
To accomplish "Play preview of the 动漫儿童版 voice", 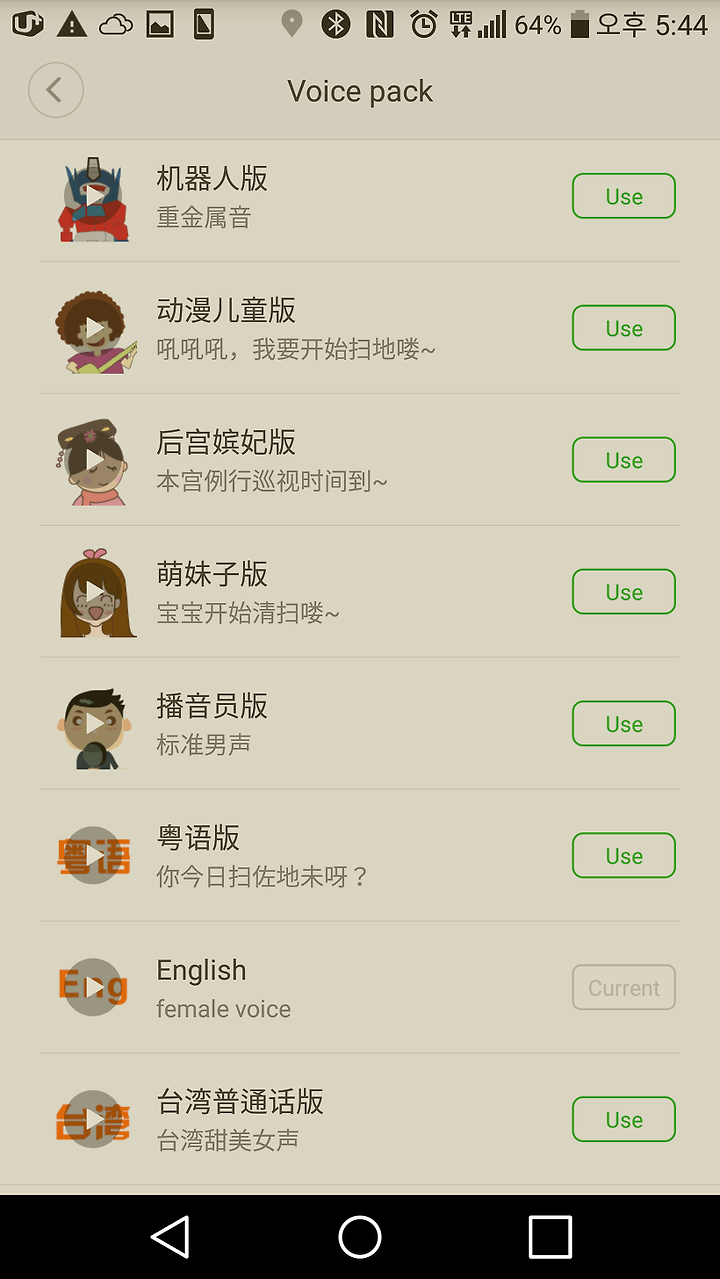I will tap(94, 329).
